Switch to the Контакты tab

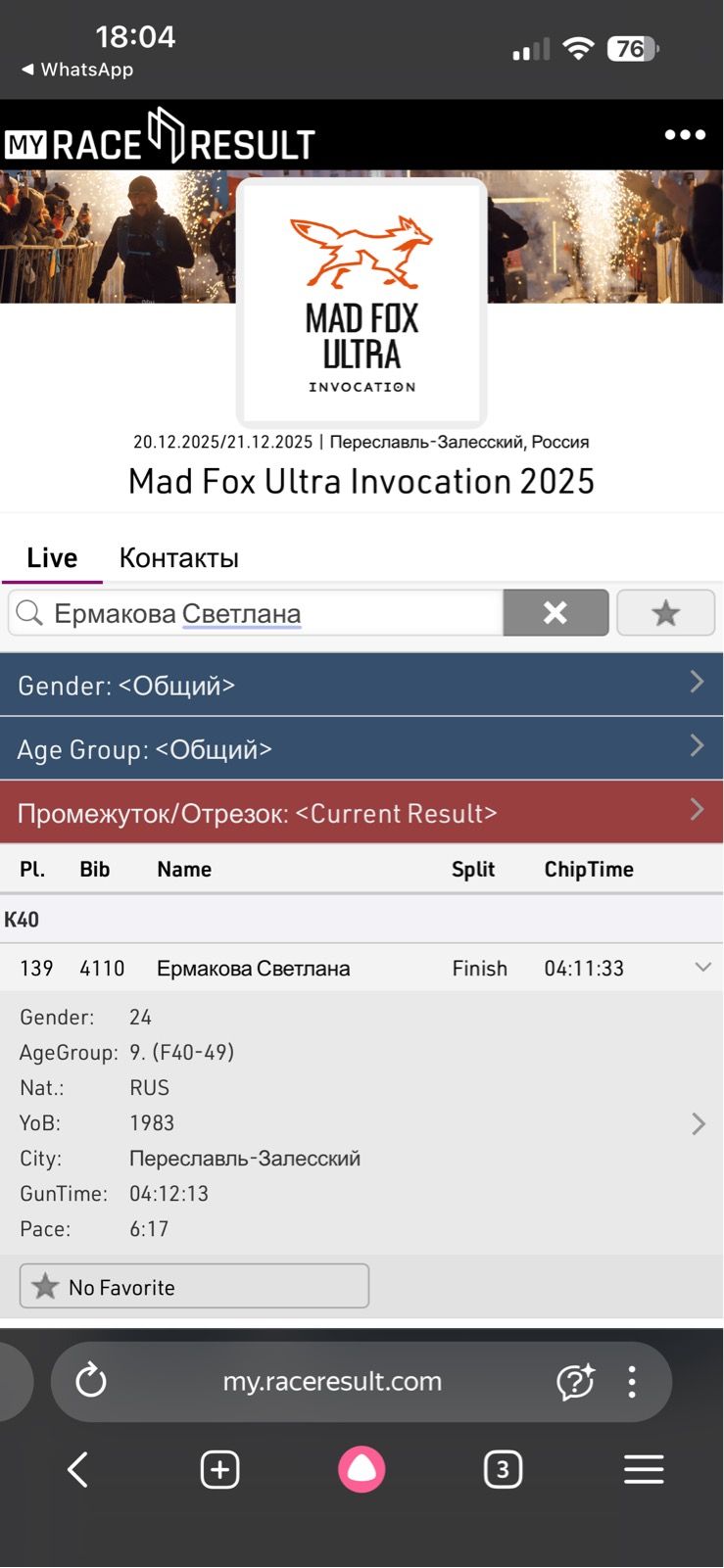click(178, 558)
